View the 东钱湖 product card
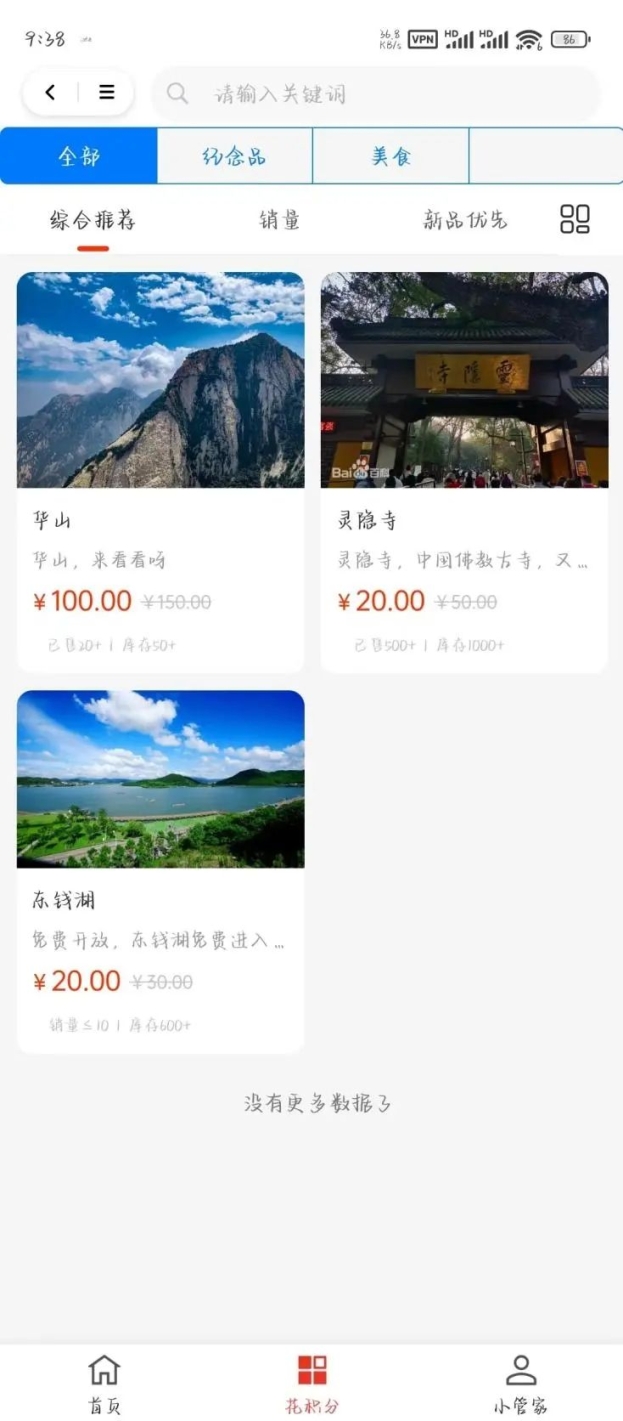623x1421 pixels. pos(161,871)
